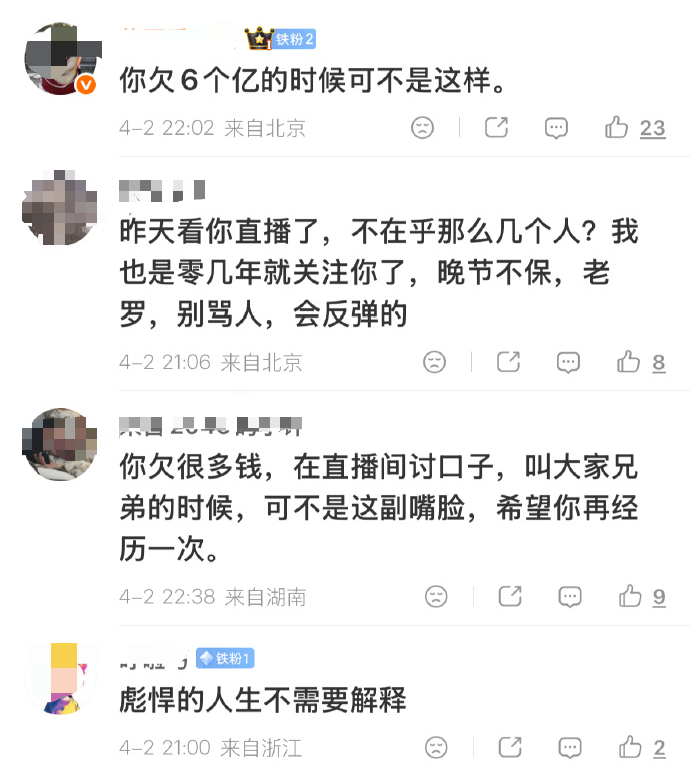This screenshot has height=773, width=690.
Task: Dislike the comment starting "你欠很多钱"
Action: (x=437, y=597)
